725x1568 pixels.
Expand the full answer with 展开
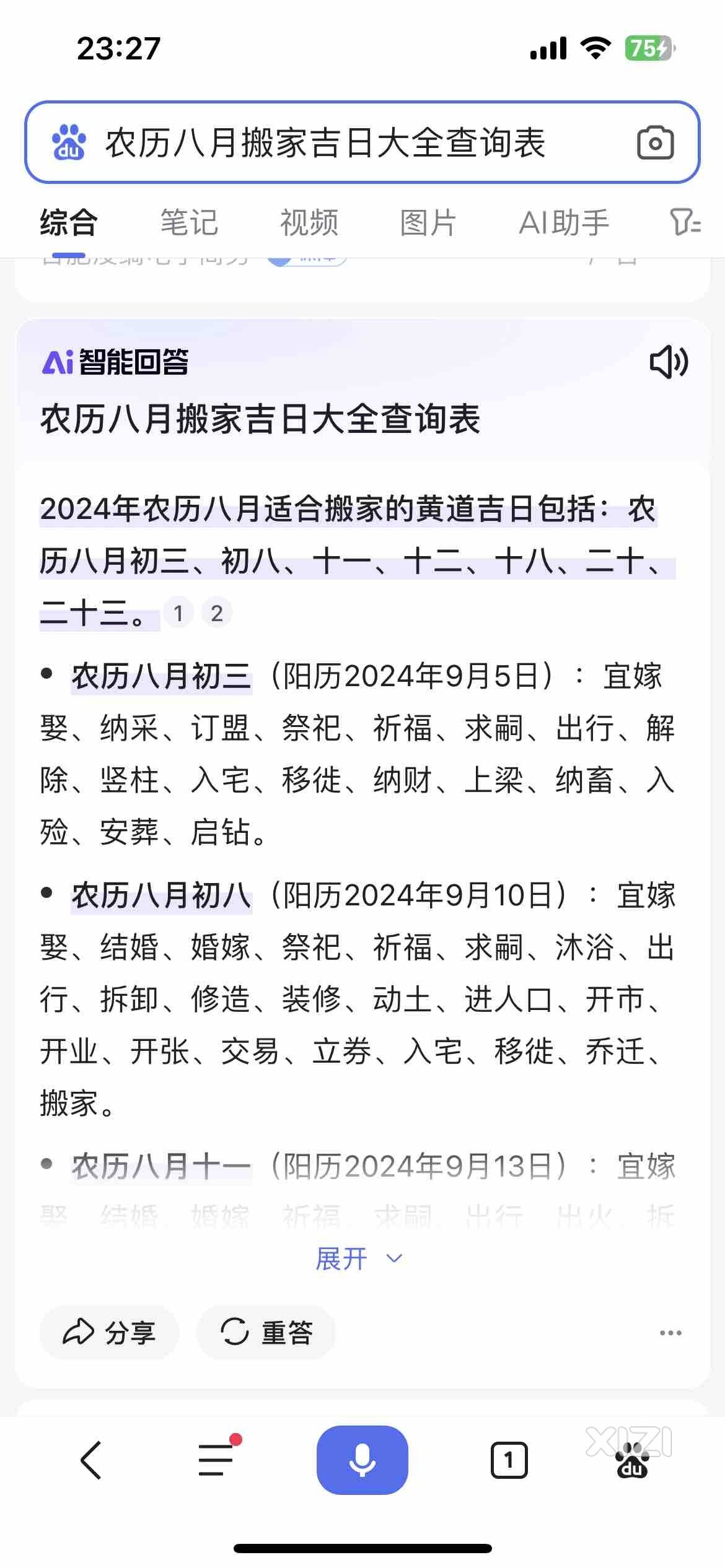click(x=359, y=1258)
